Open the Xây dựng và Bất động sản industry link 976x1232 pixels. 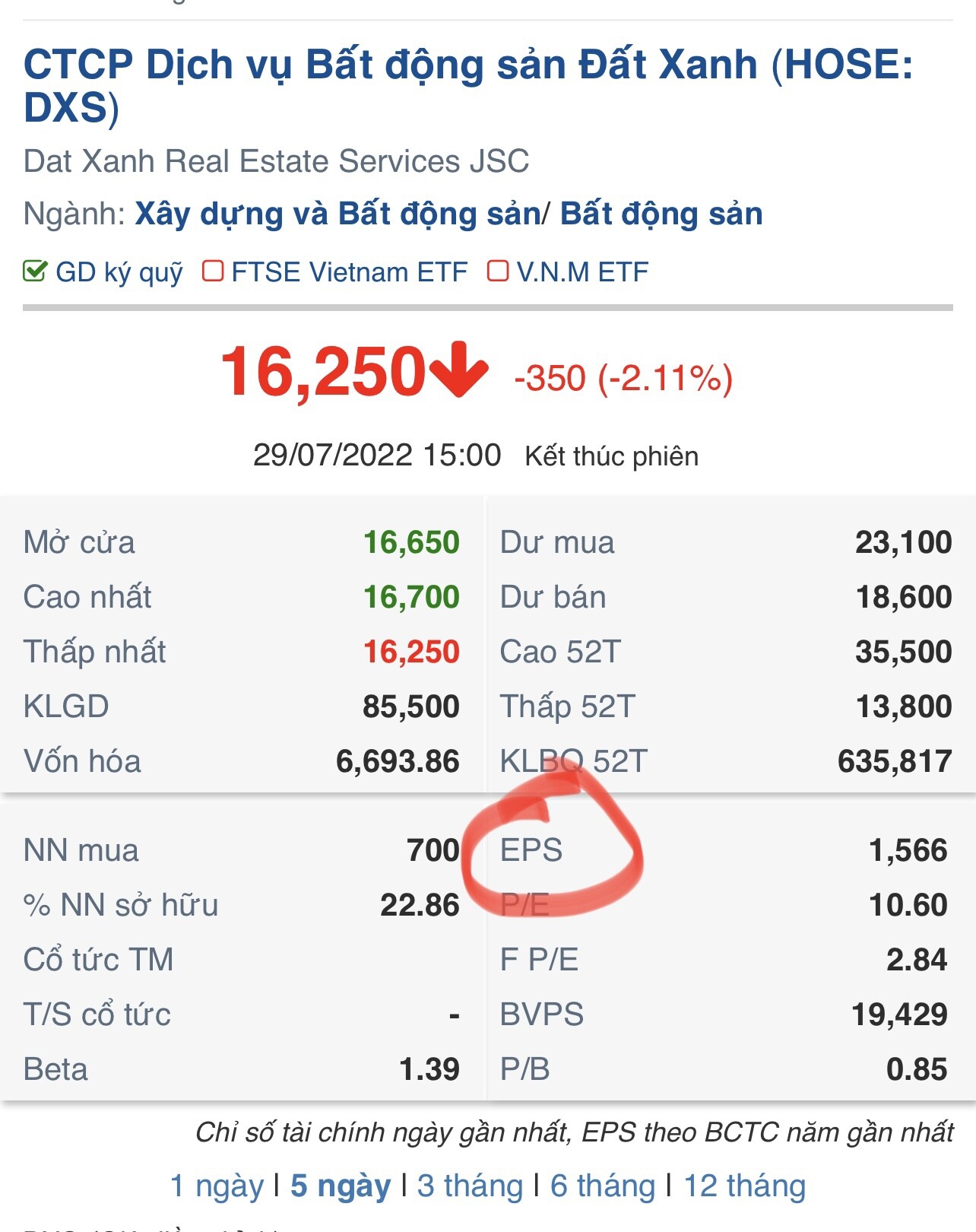(x=337, y=214)
